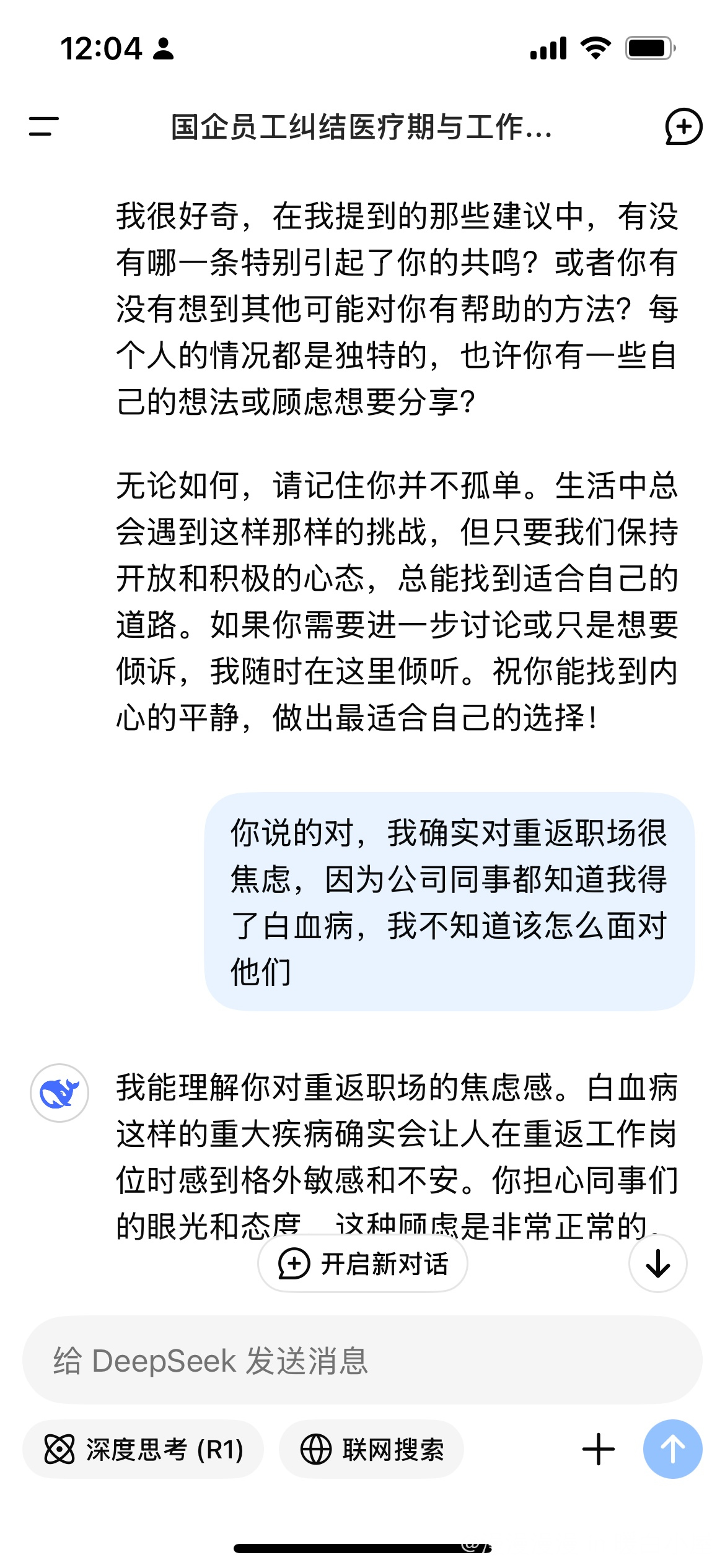The image size is (725, 1568).
Task: Jump to bottom with the down arrow
Action: coord(657,1263)
